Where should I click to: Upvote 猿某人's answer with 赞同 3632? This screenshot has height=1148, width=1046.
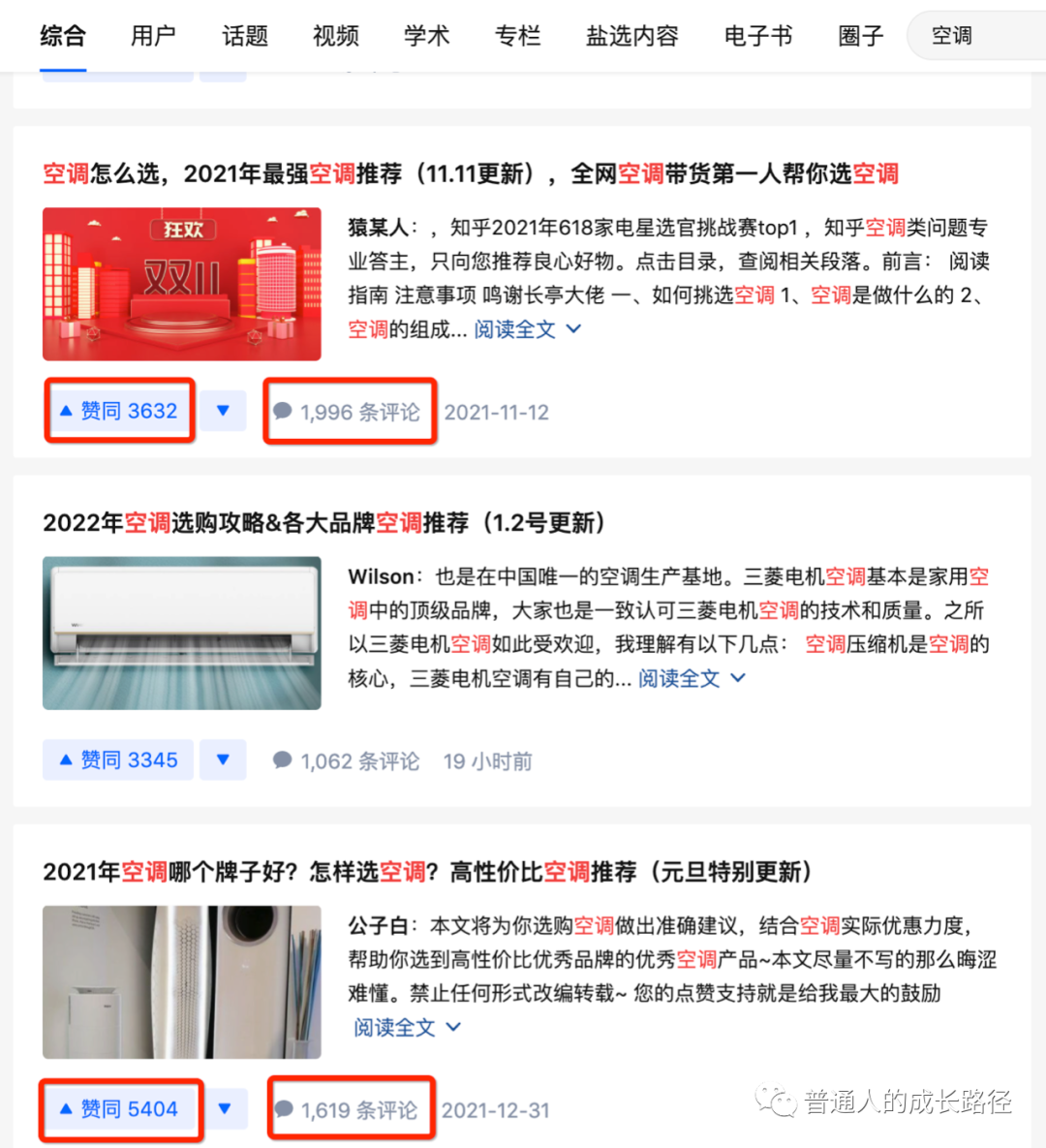(119, 411)
